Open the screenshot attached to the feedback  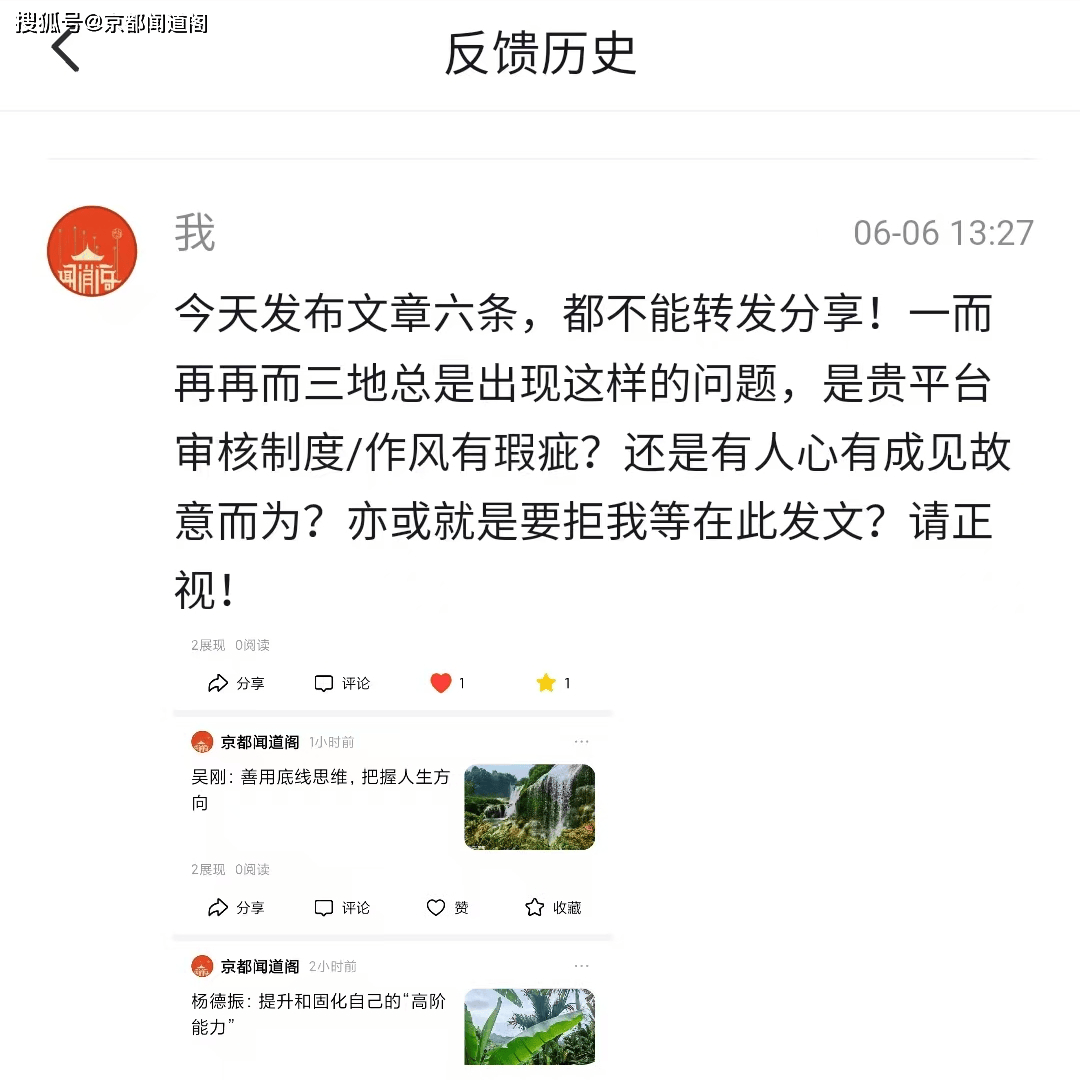tap(392, 850)
